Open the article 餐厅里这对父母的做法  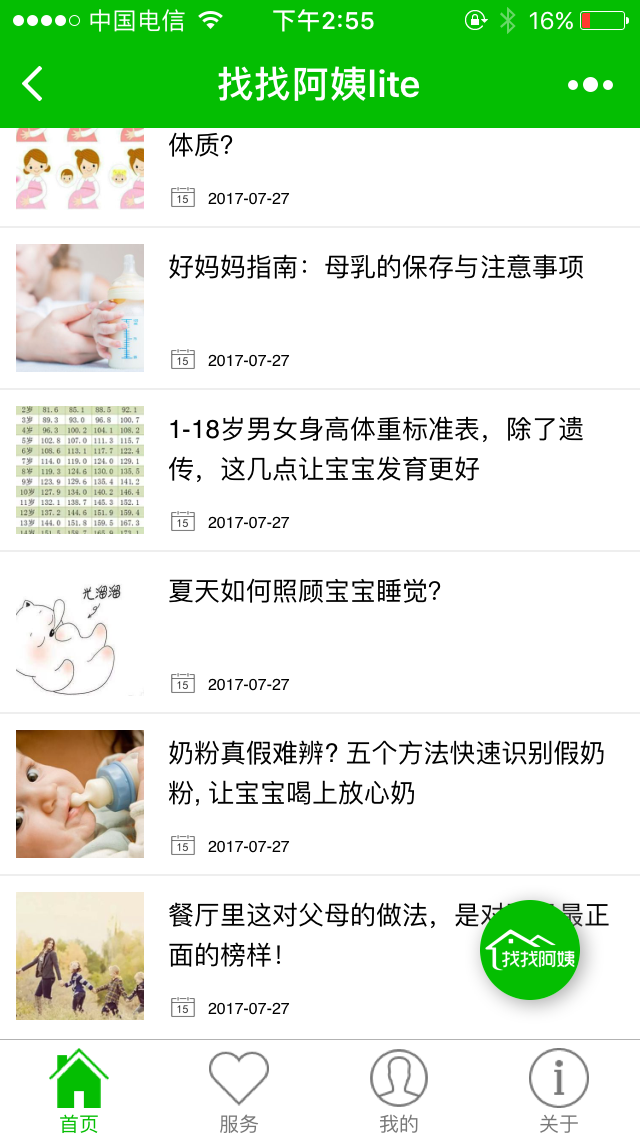click(x=320, y=957)
